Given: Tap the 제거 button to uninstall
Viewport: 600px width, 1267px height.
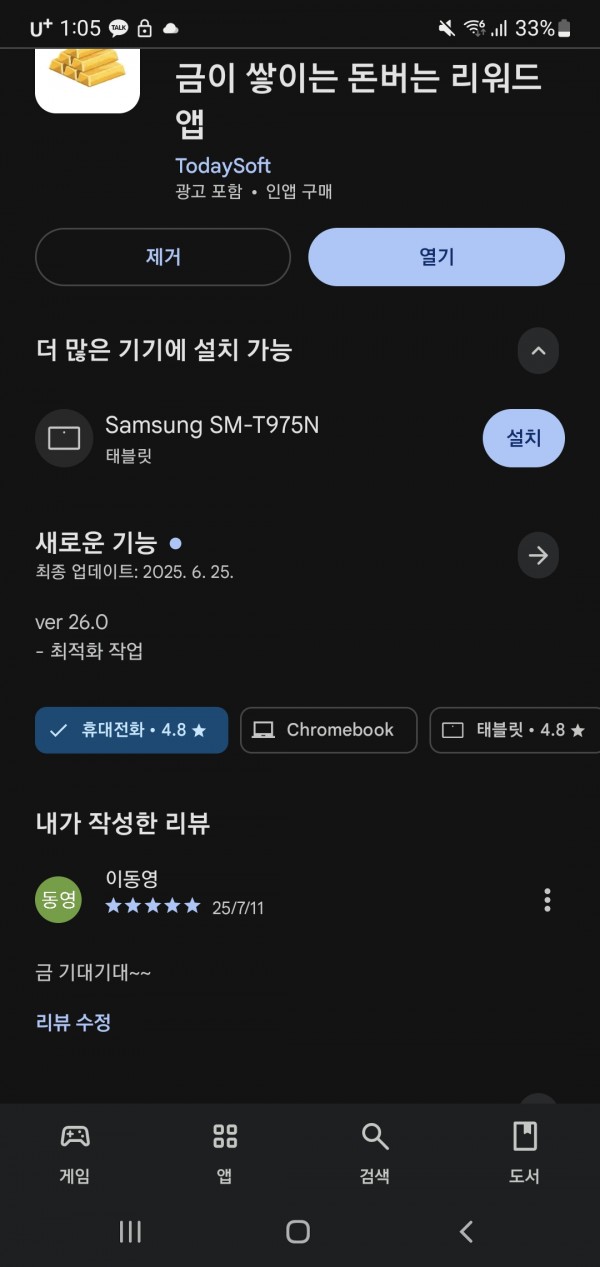Looking at the screenshot, I should pos(163,257).
